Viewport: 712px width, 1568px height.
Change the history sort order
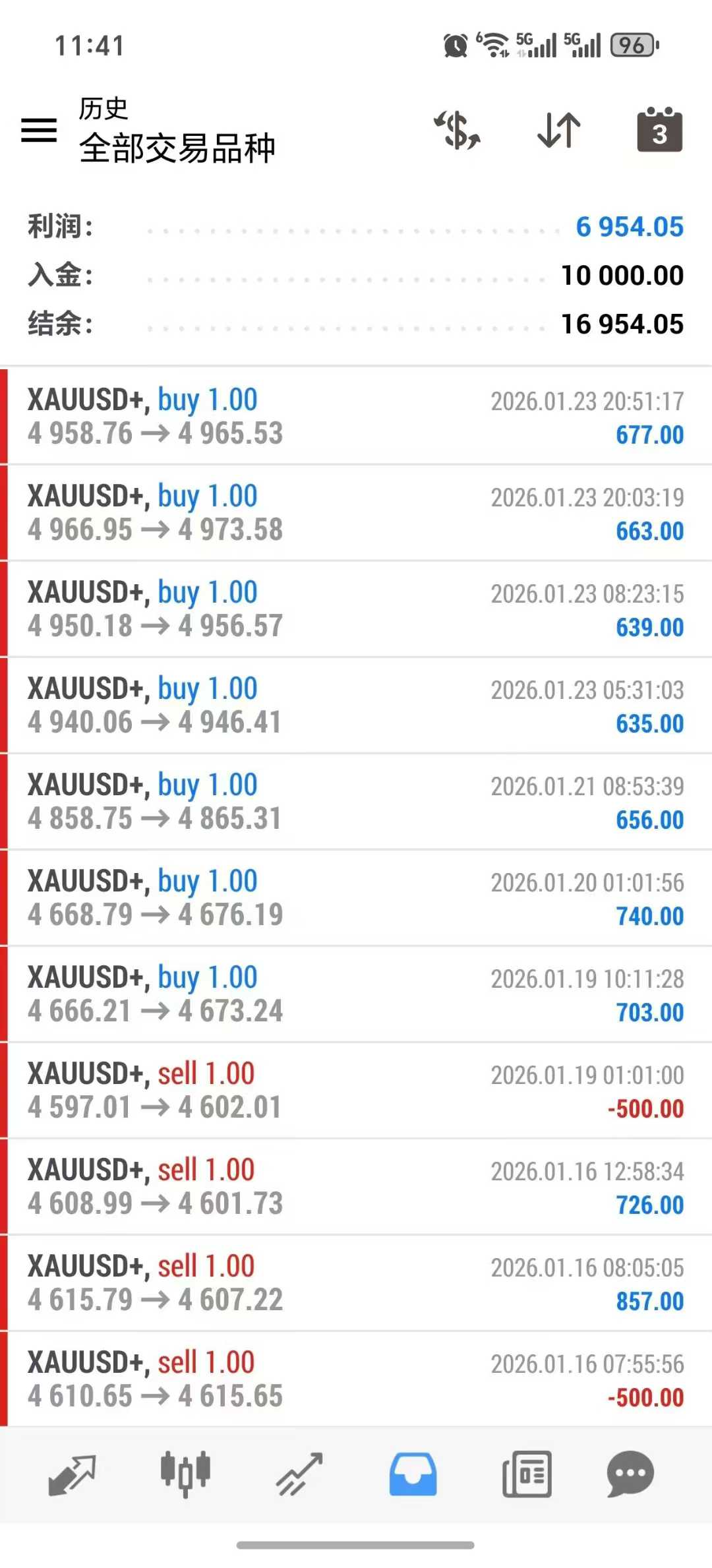pyautogui.click(x=559, y=130)
